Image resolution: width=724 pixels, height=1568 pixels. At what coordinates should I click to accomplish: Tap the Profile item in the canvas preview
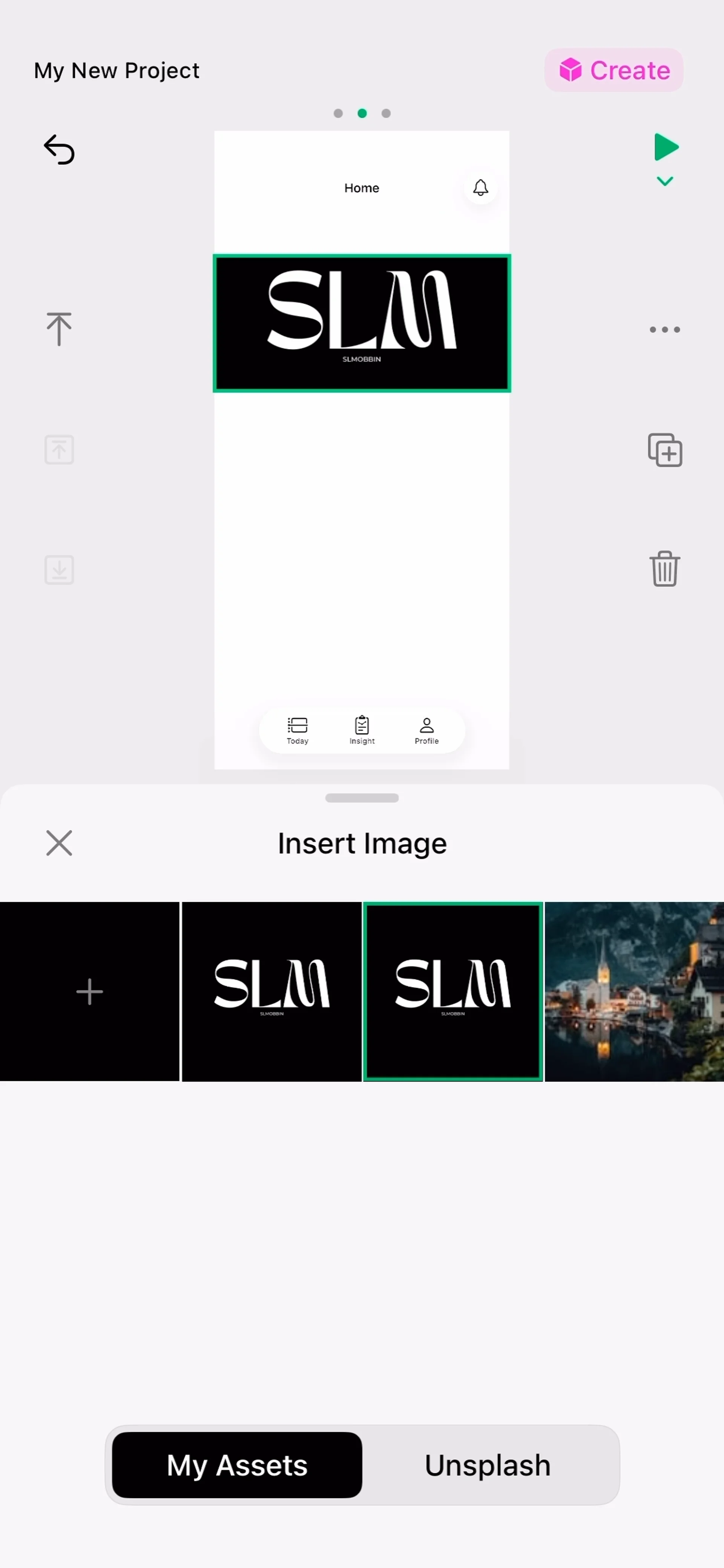click(x=426, y=730)
